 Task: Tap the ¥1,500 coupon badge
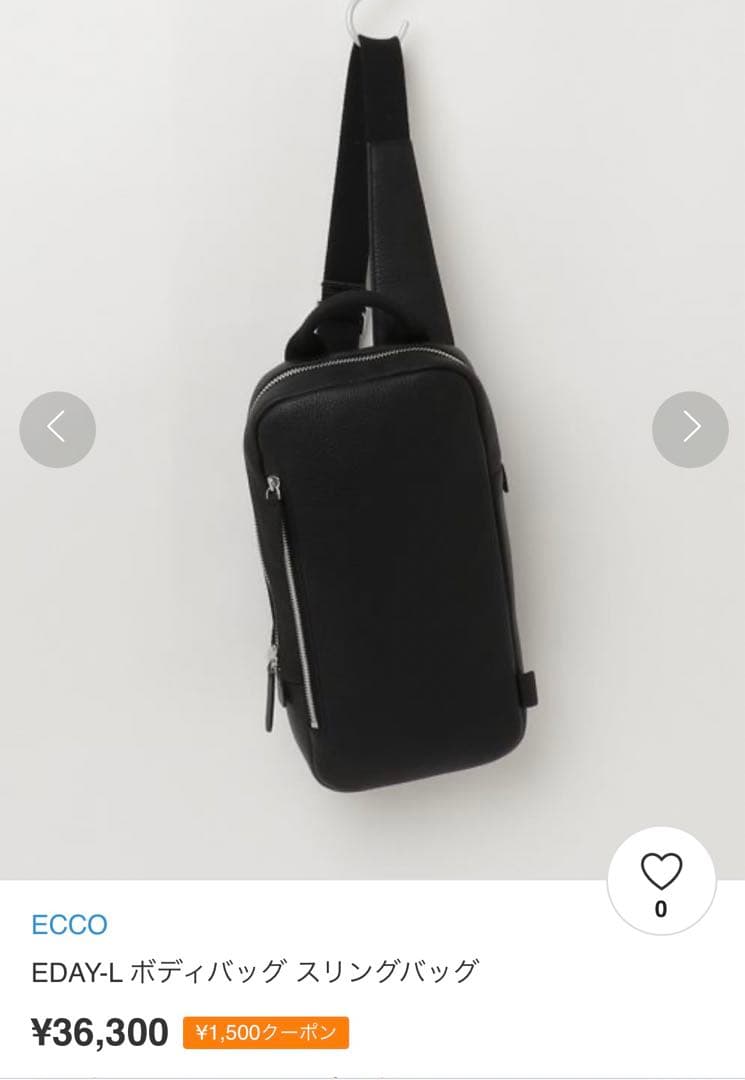point(265,1032)
